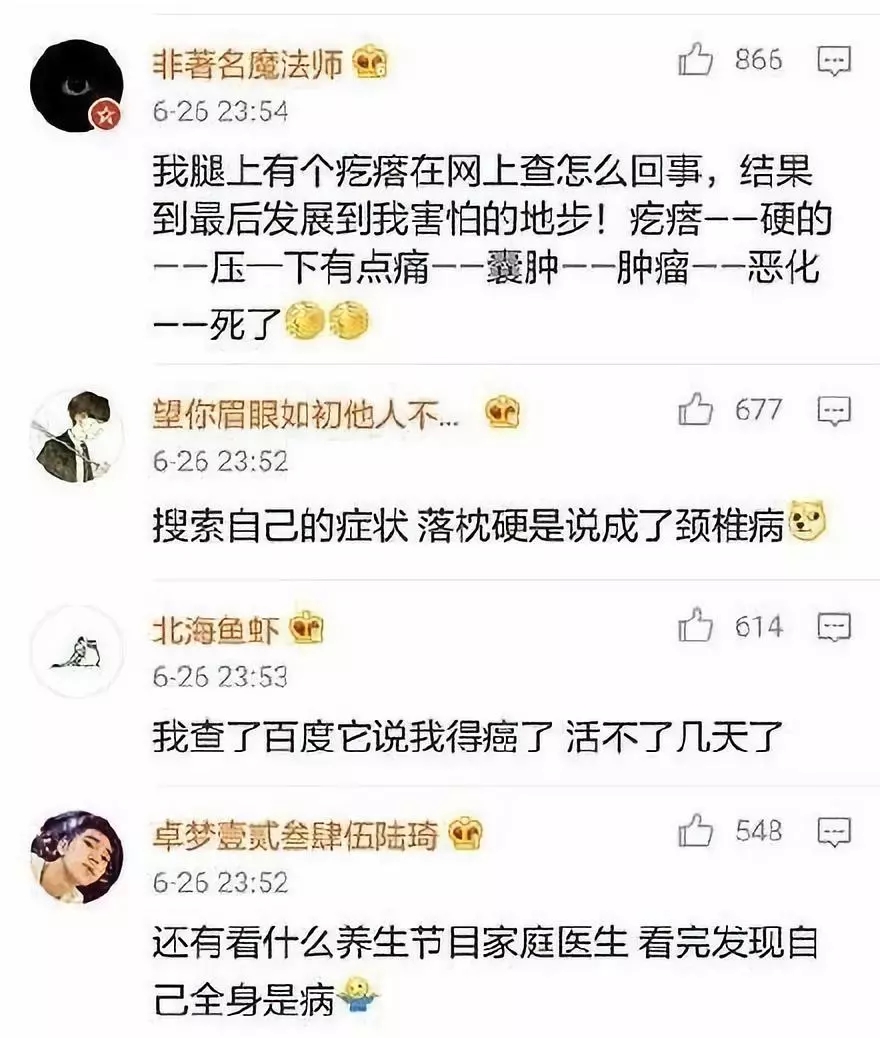
Task: Click the crown icon next to 望你眉眼如初他人不
Action: point(505,413)
